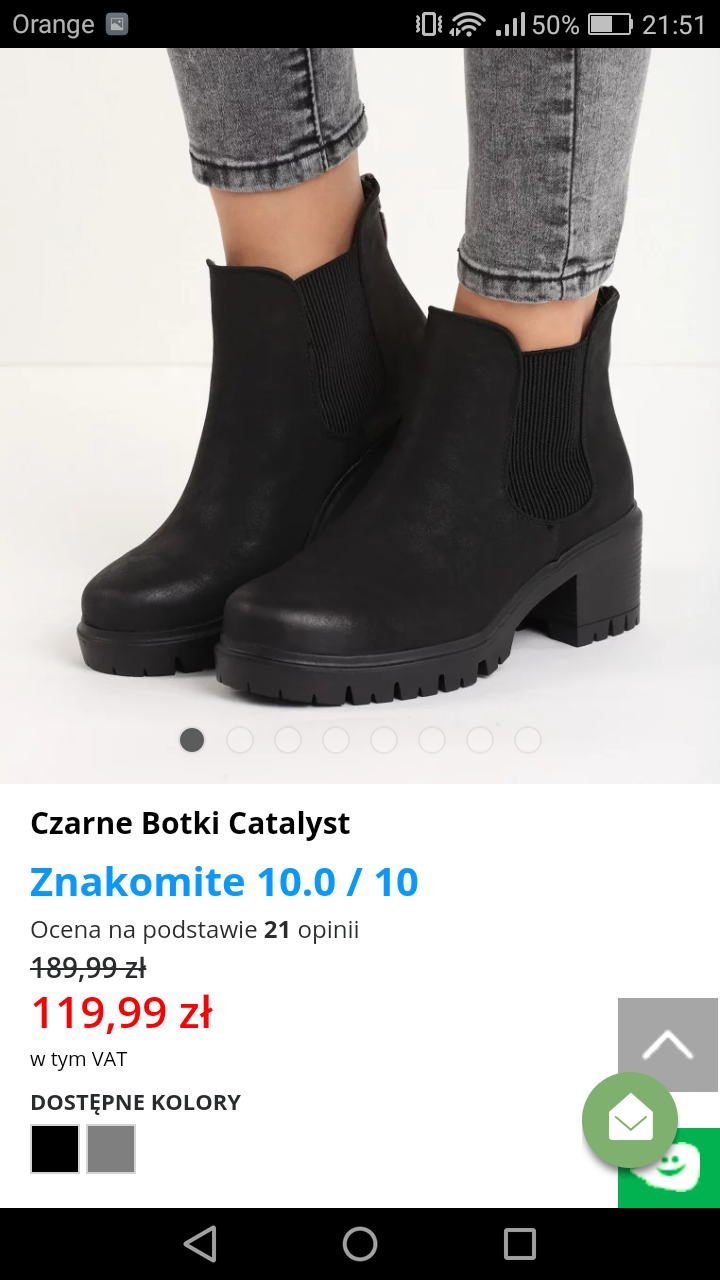Open recent apps from the navigation bar
Image resolution: width=720 pixels, height=1280 pixels.
tap(520, 1244)
